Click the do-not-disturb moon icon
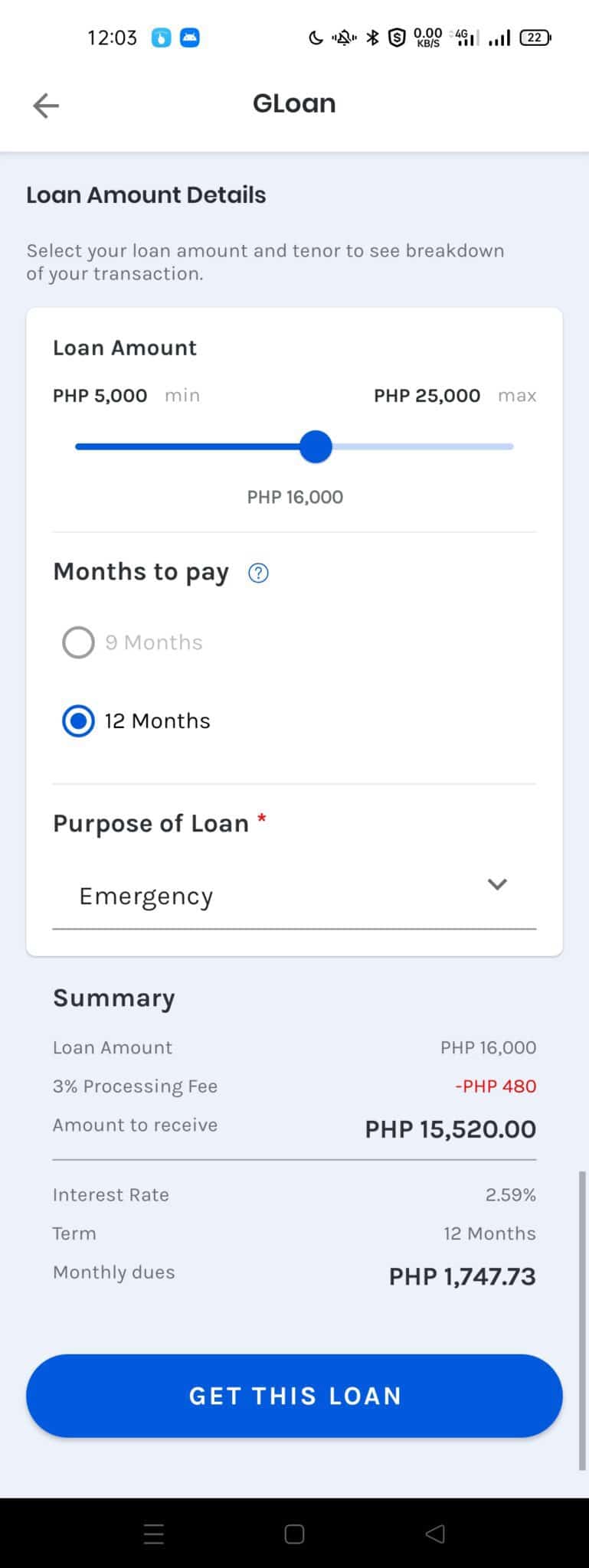Viewport: 589px width, 1568px height. coord(316,37)
